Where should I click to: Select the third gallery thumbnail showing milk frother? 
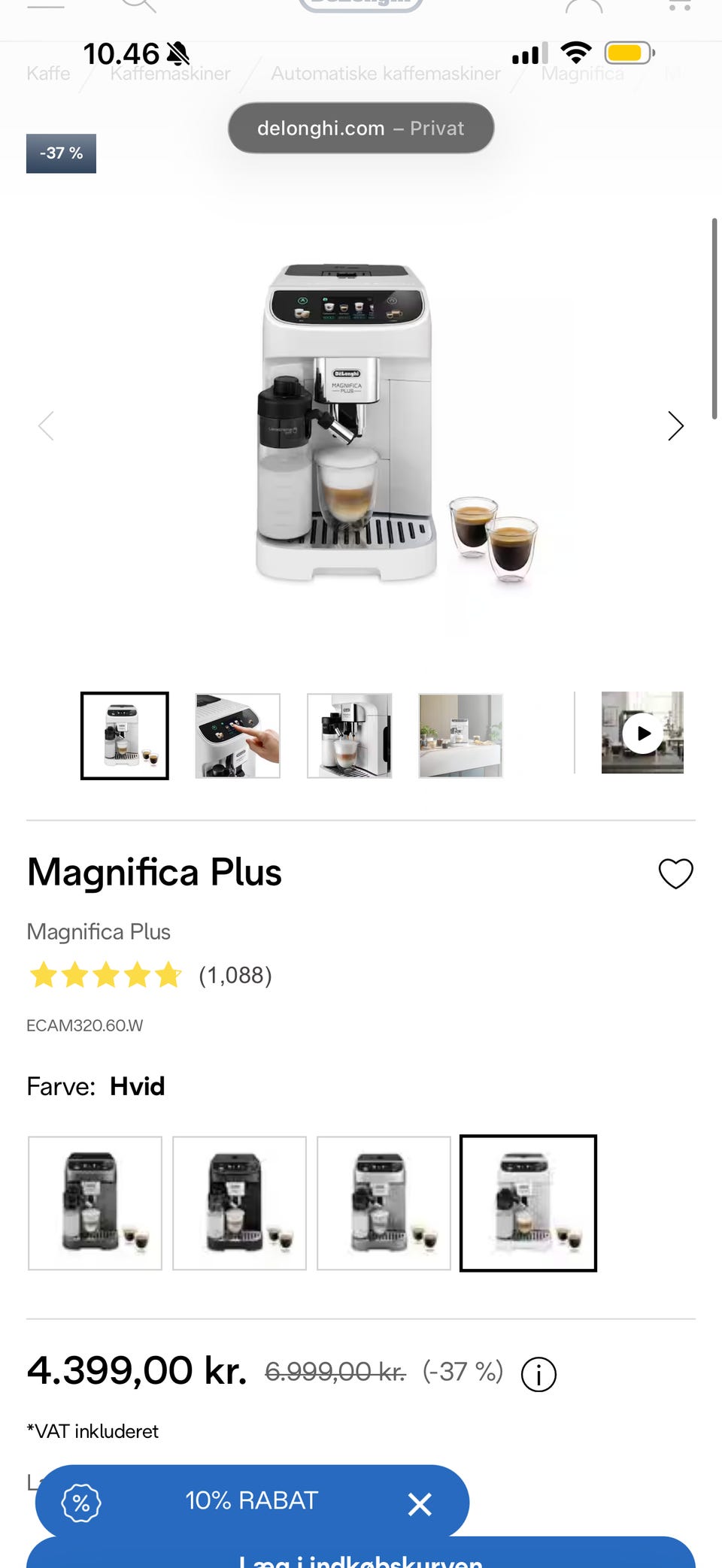click(350, 736)
